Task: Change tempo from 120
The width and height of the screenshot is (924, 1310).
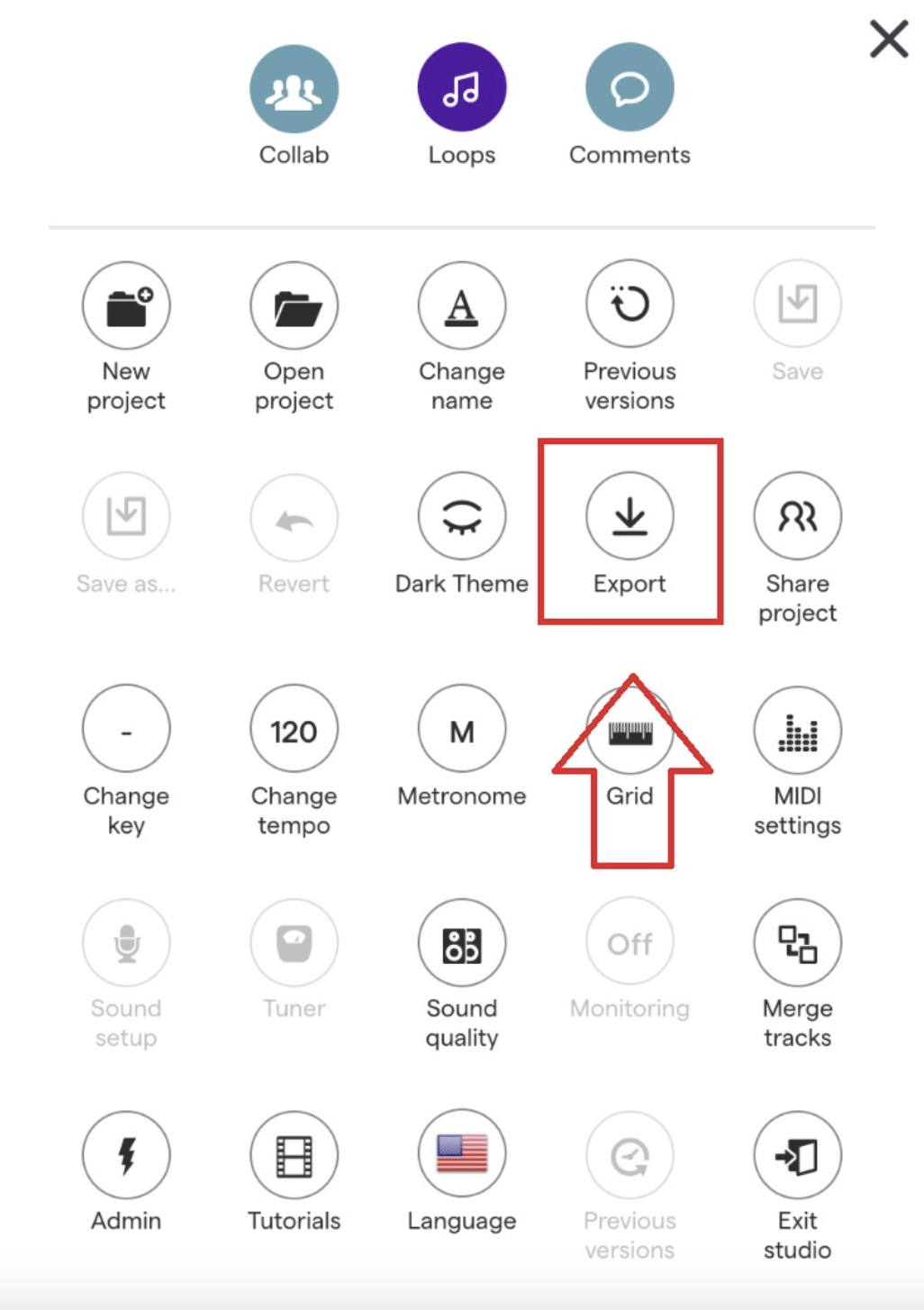Action: [x=294, y=730]
